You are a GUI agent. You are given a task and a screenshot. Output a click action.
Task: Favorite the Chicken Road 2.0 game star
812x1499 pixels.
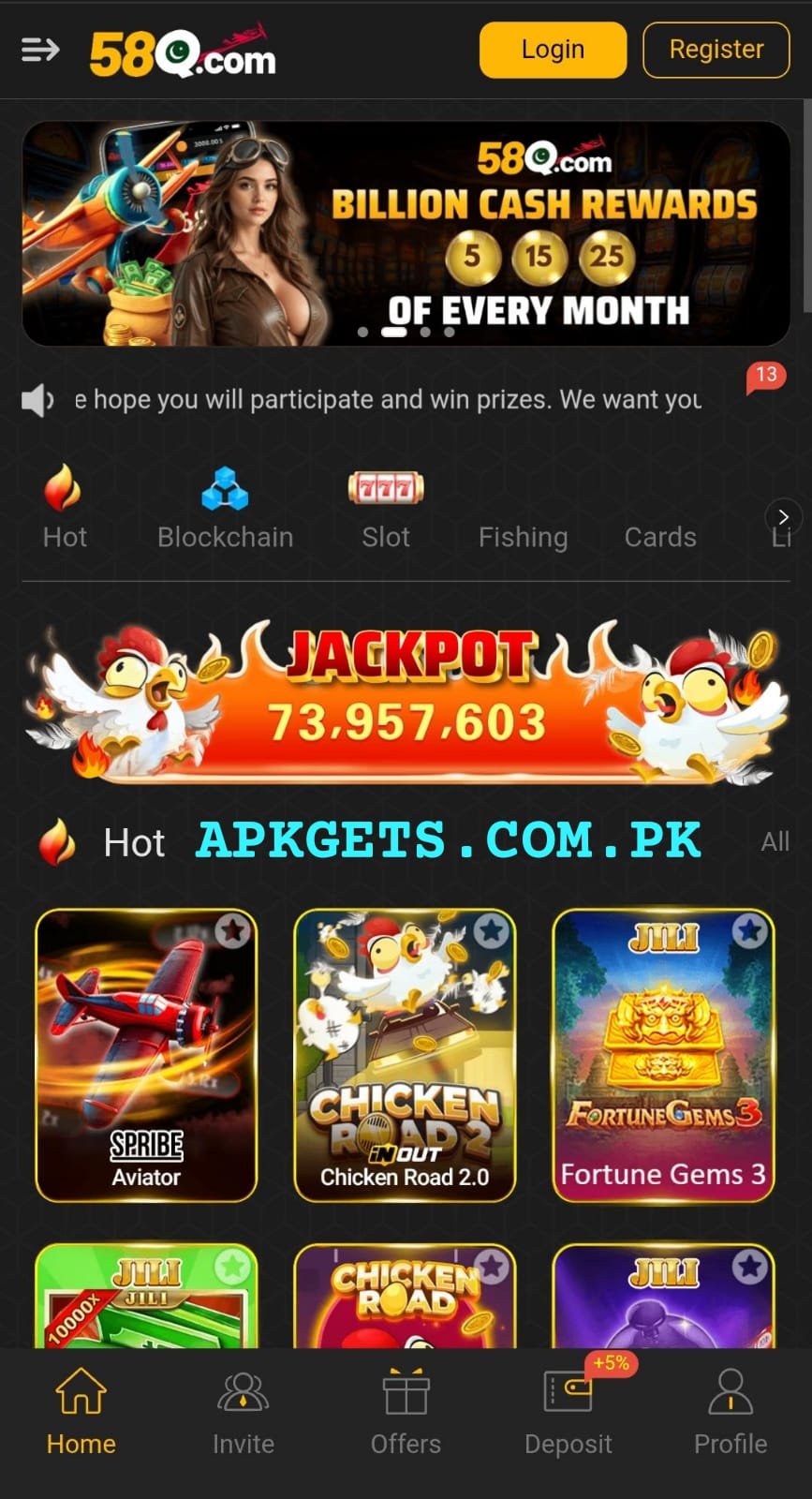(x=491, y=930)
